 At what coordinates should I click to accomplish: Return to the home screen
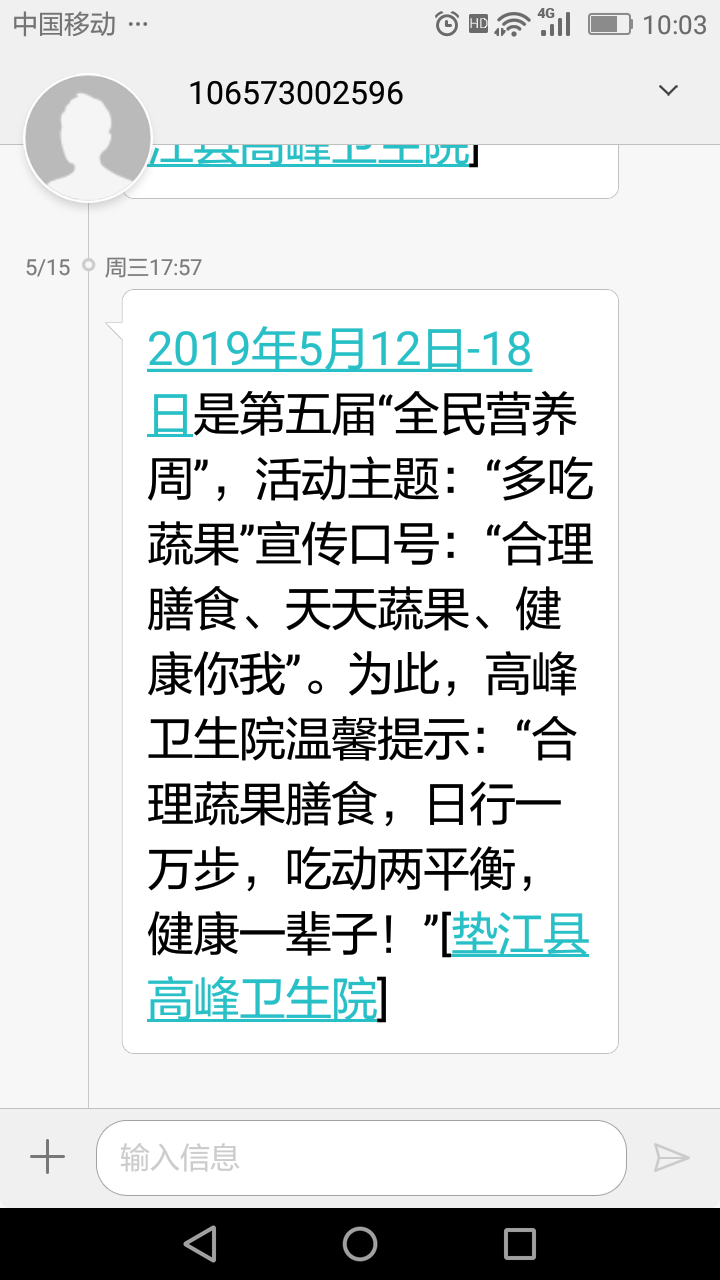(360, 1244)
